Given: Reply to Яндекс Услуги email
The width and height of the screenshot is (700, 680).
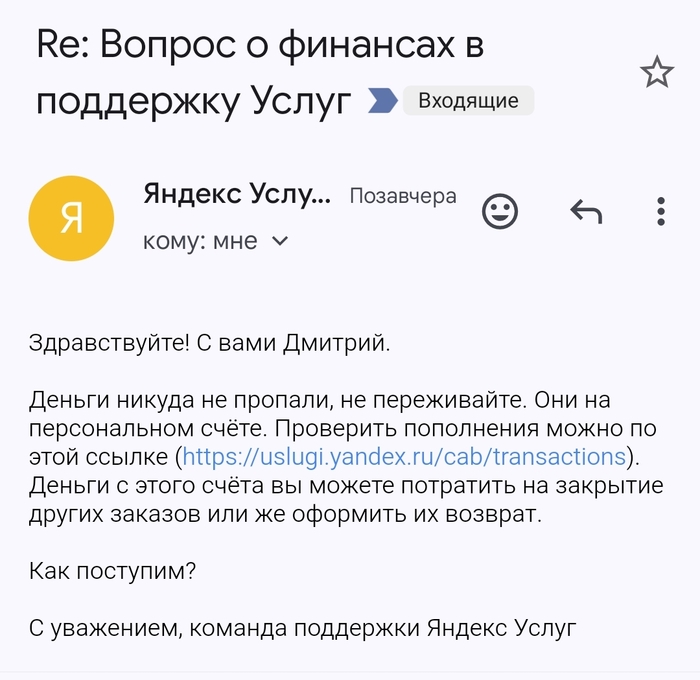Looking at the screenshot, I should (586, 211).
